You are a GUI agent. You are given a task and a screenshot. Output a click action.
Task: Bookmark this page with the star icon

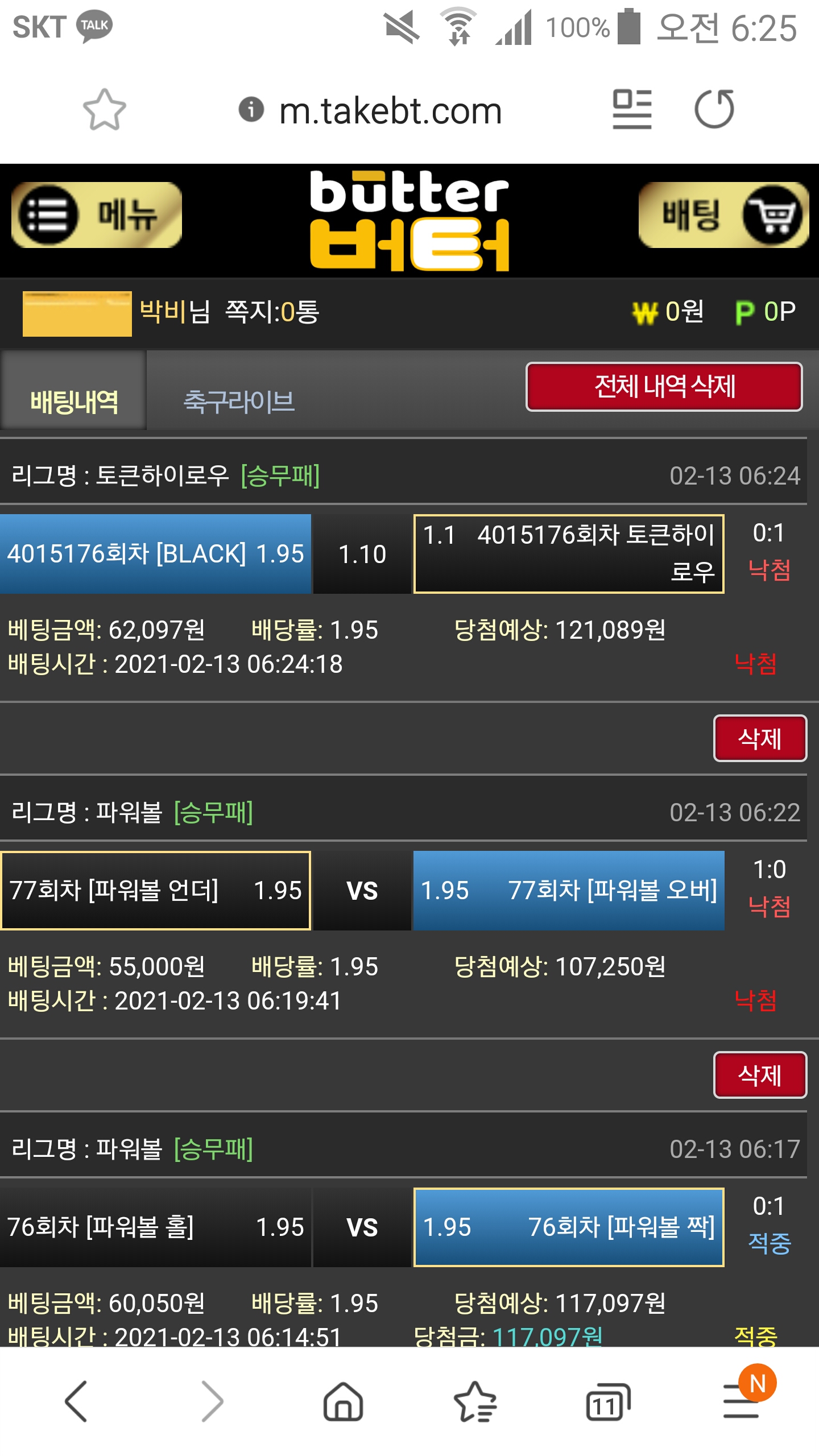(105, 109)
